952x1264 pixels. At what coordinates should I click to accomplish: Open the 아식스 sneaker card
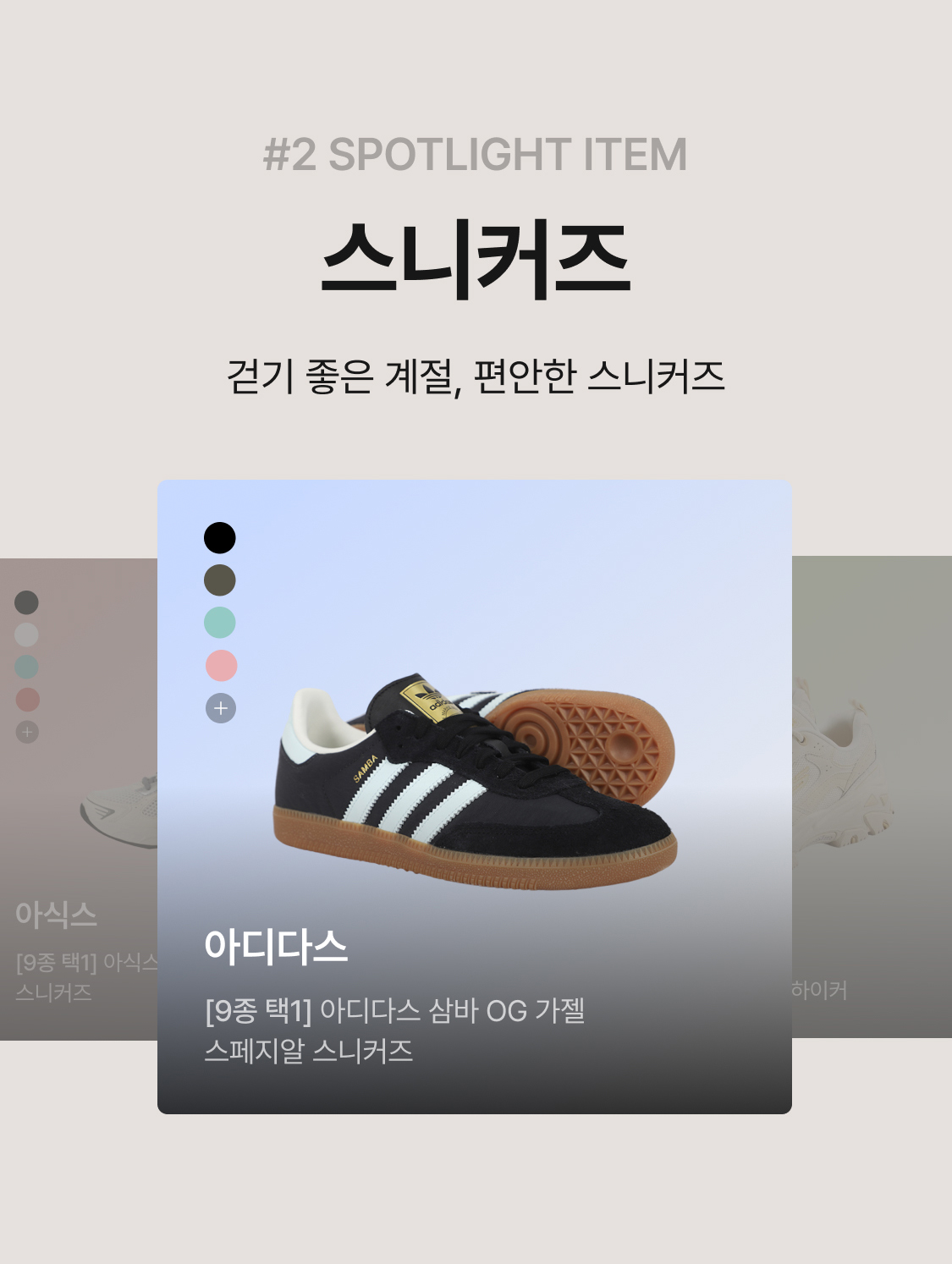(78, 846)
